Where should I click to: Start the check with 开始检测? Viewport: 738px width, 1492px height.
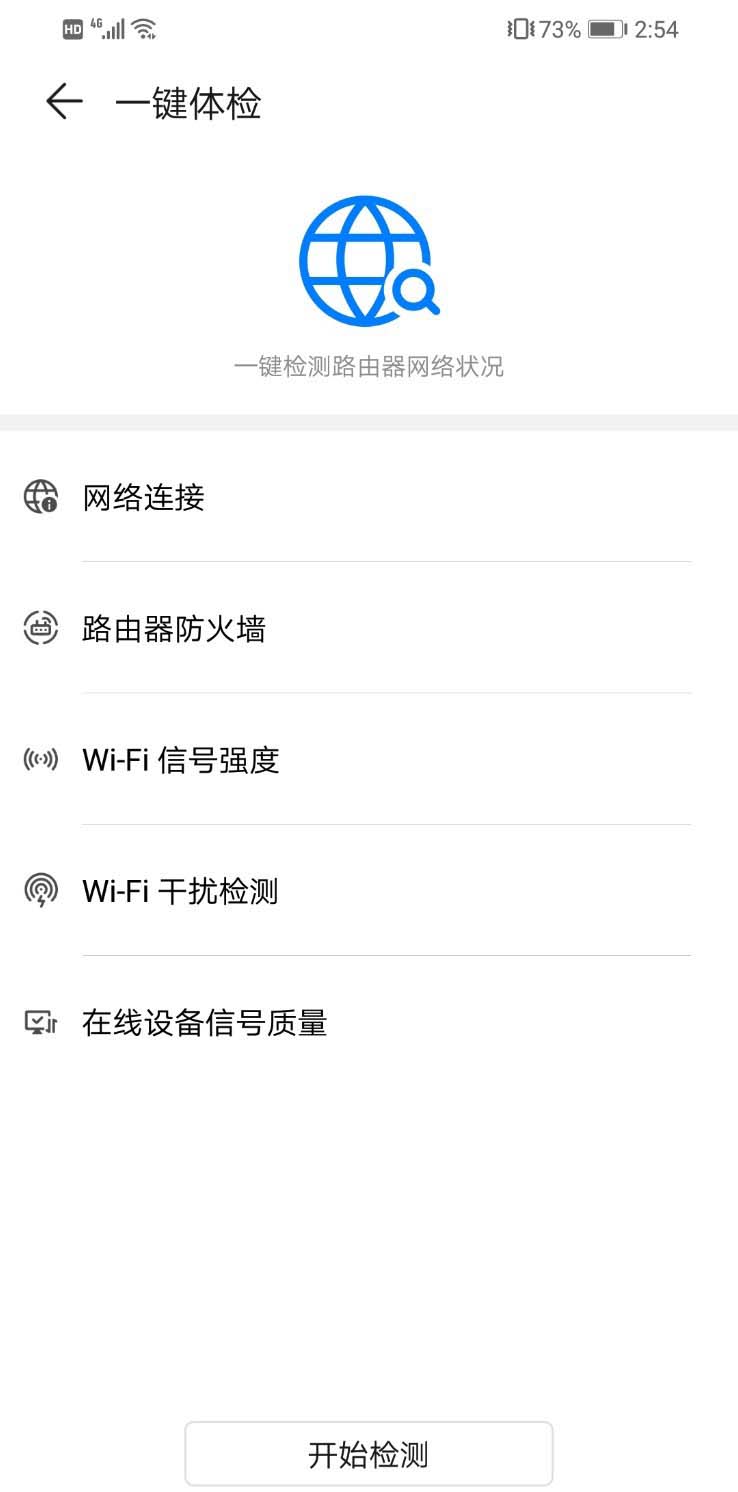[368, 1454]
